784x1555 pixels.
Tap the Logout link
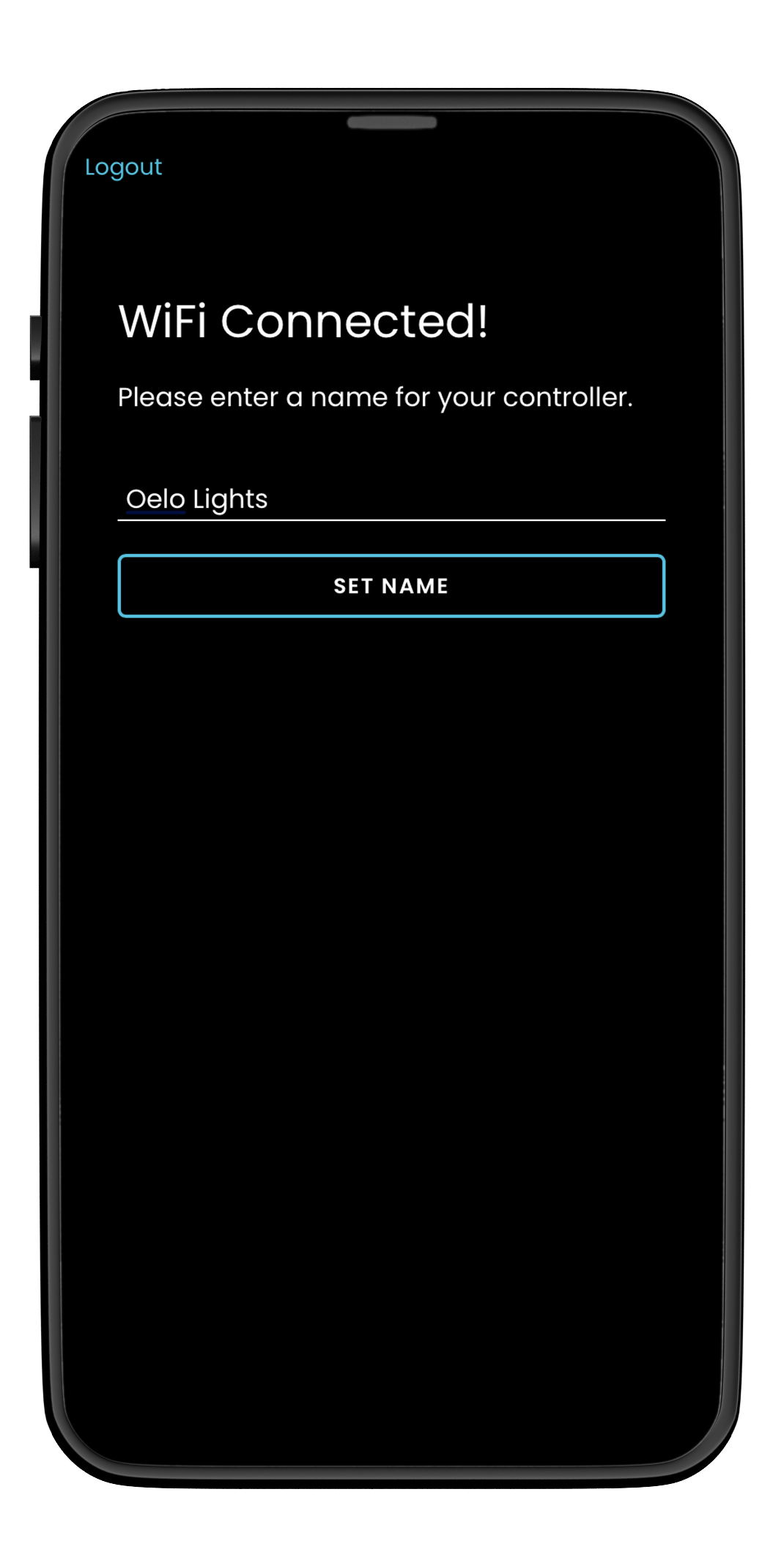point(123,168)
